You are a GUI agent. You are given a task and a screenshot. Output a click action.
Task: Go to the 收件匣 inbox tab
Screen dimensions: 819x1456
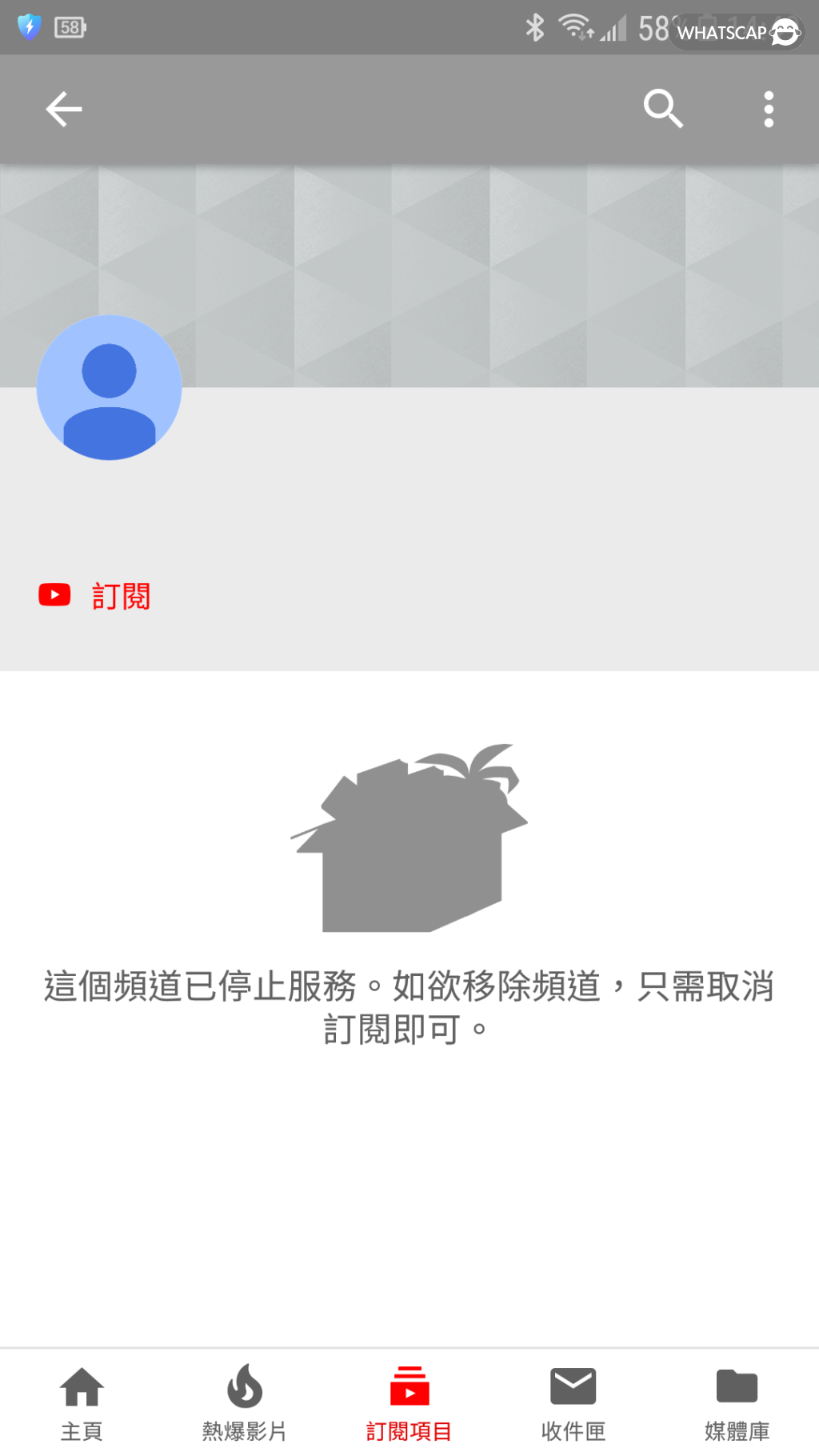pyautogui.click(x=573, y=1402)
